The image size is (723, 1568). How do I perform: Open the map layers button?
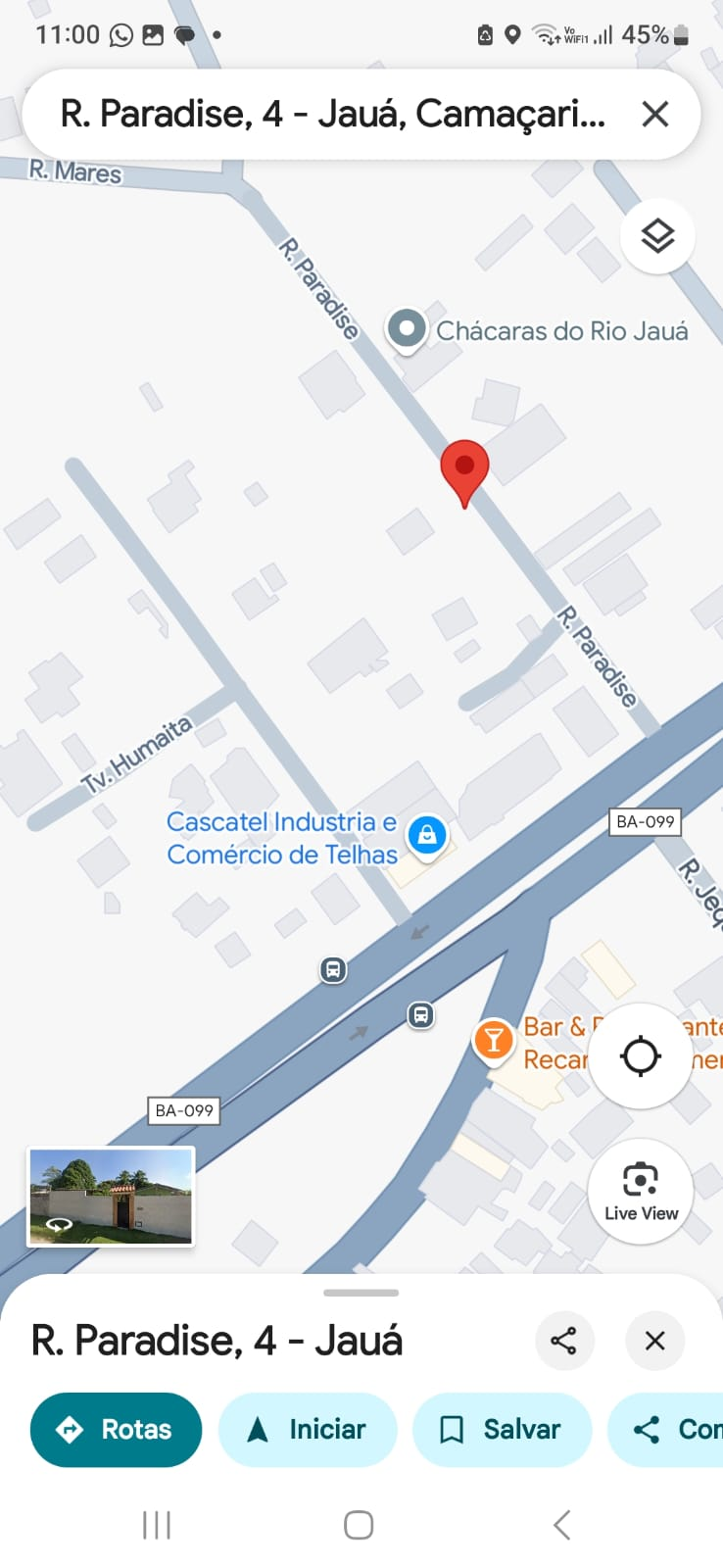657,236
